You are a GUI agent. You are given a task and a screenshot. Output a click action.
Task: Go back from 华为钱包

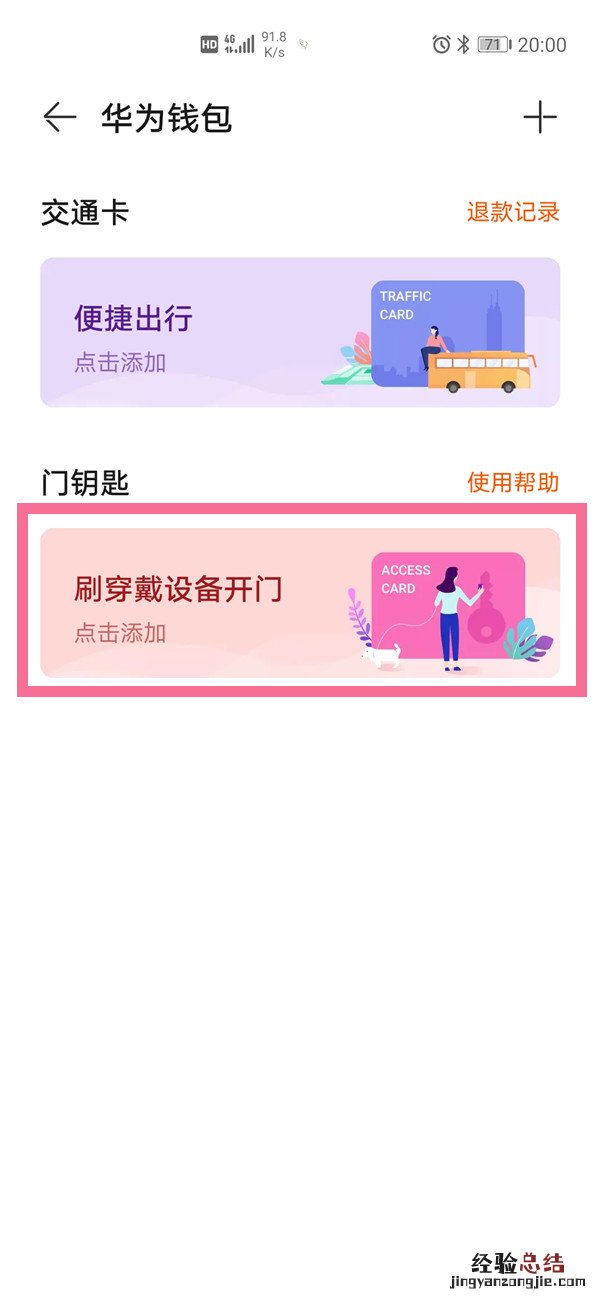pyautogui.click(x=60, y=118)
